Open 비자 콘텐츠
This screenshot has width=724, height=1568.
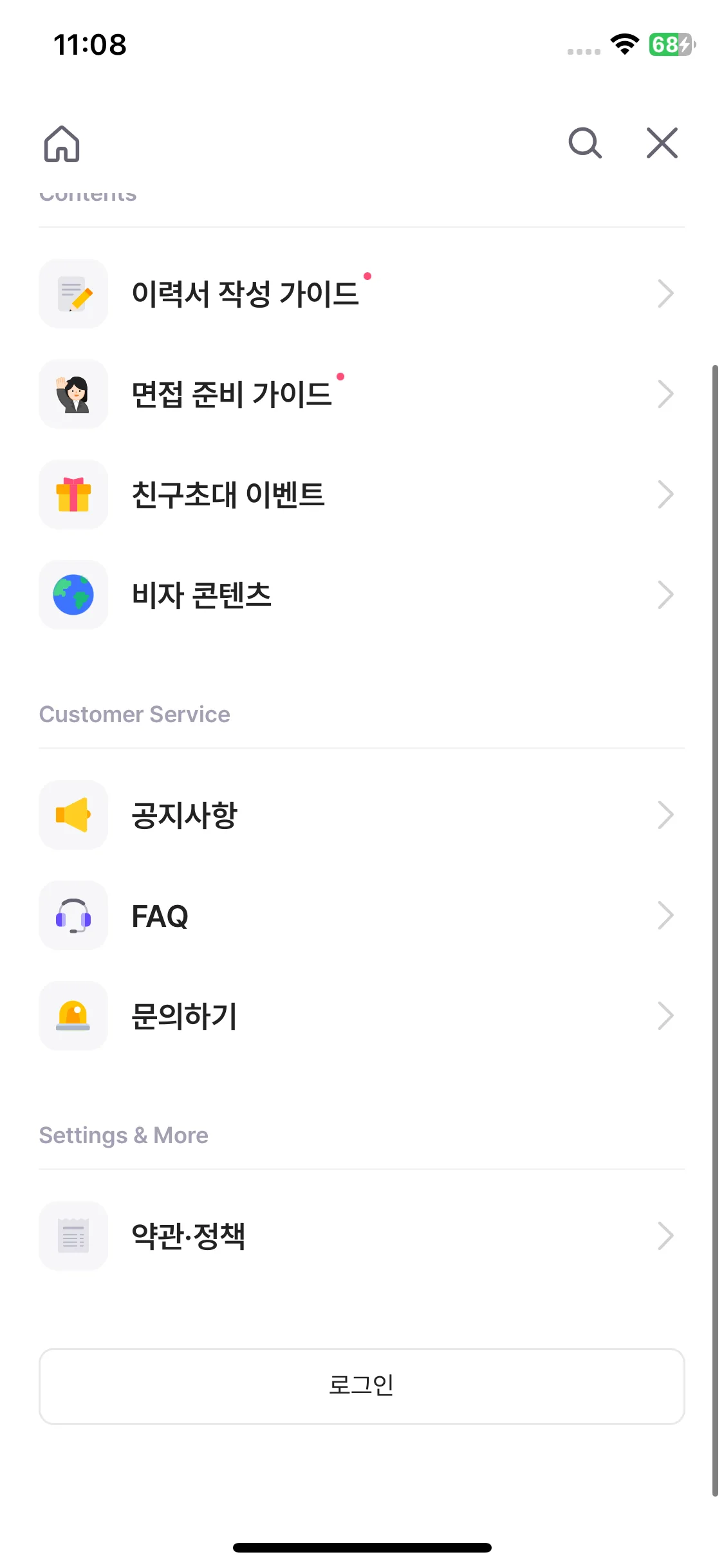click(x=360, y=595)
